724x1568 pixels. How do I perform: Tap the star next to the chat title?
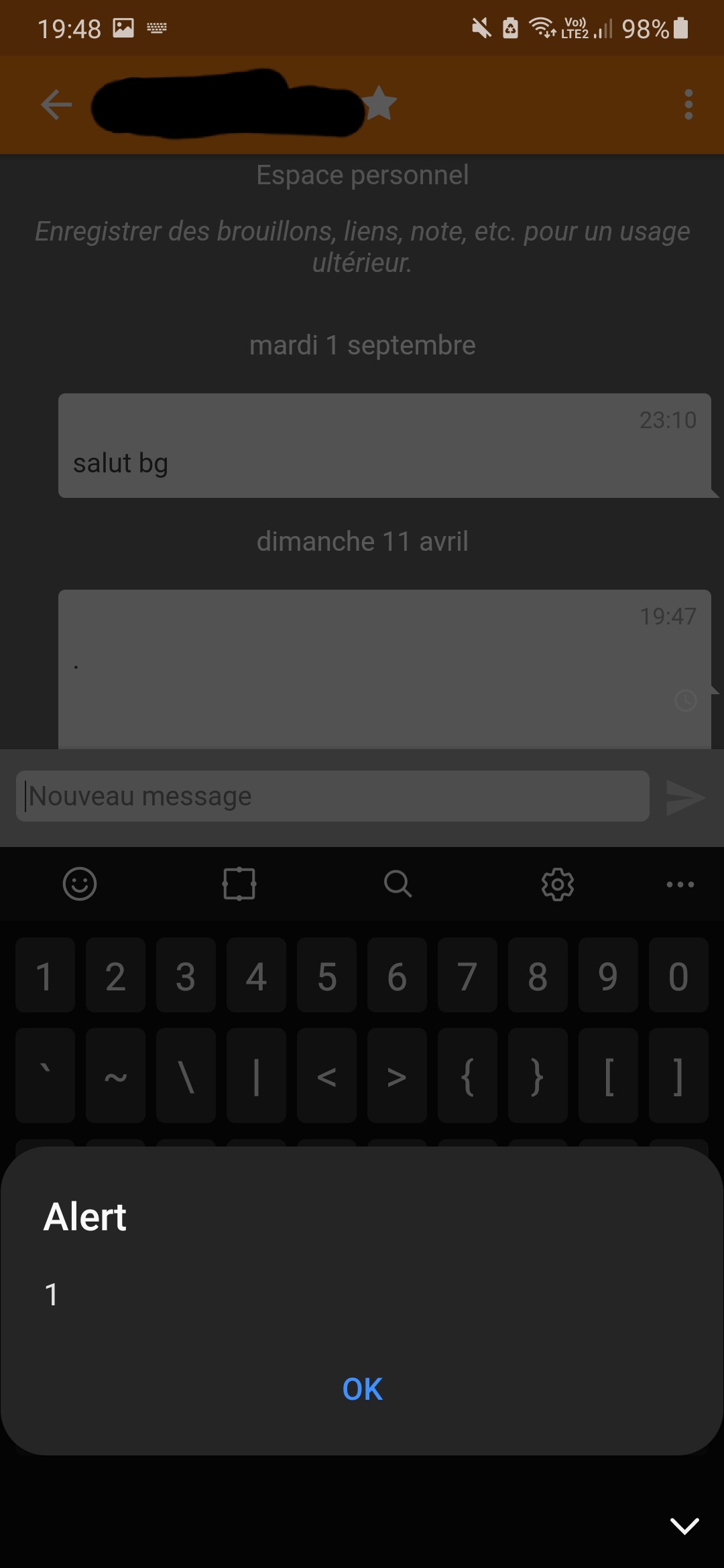click(379, 103)
